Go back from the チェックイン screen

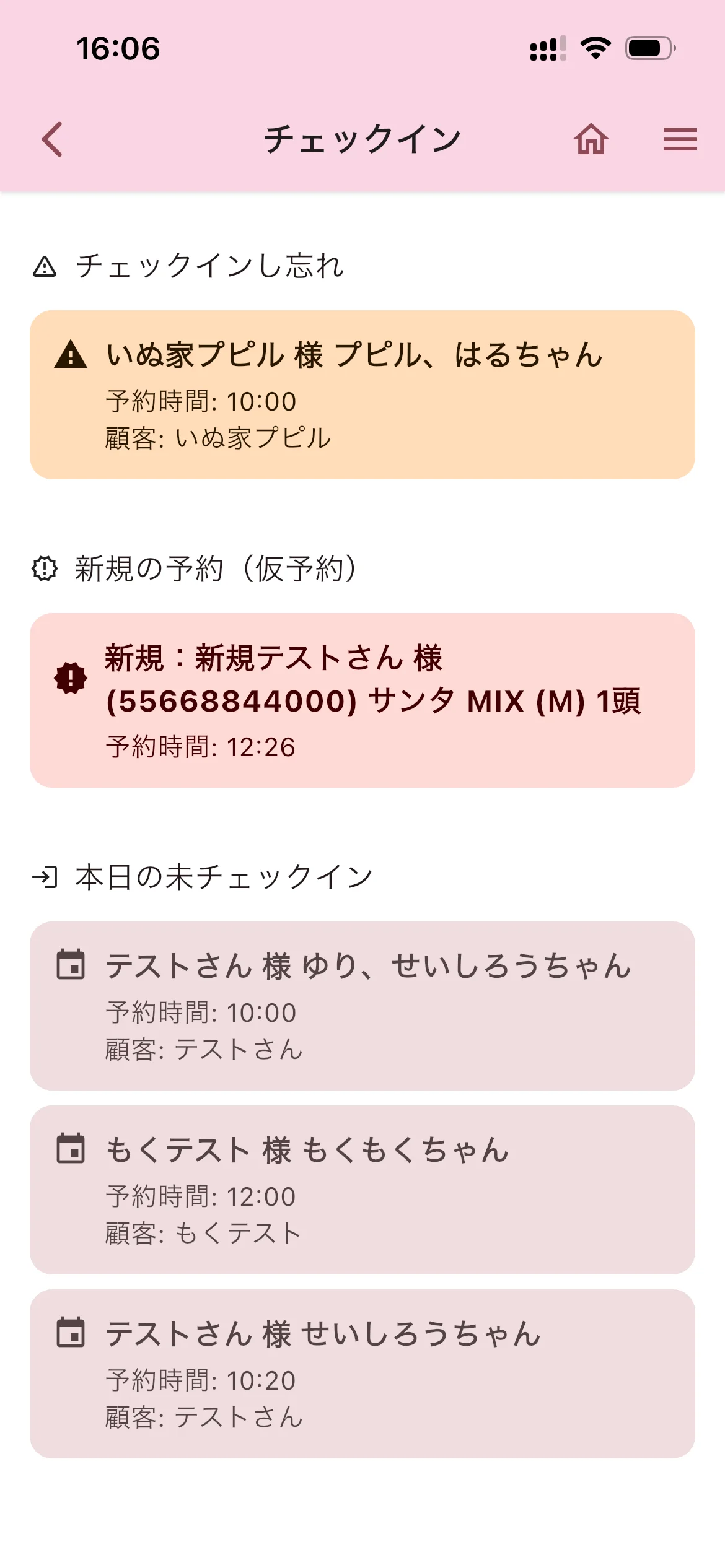click(x=53, y=139)
